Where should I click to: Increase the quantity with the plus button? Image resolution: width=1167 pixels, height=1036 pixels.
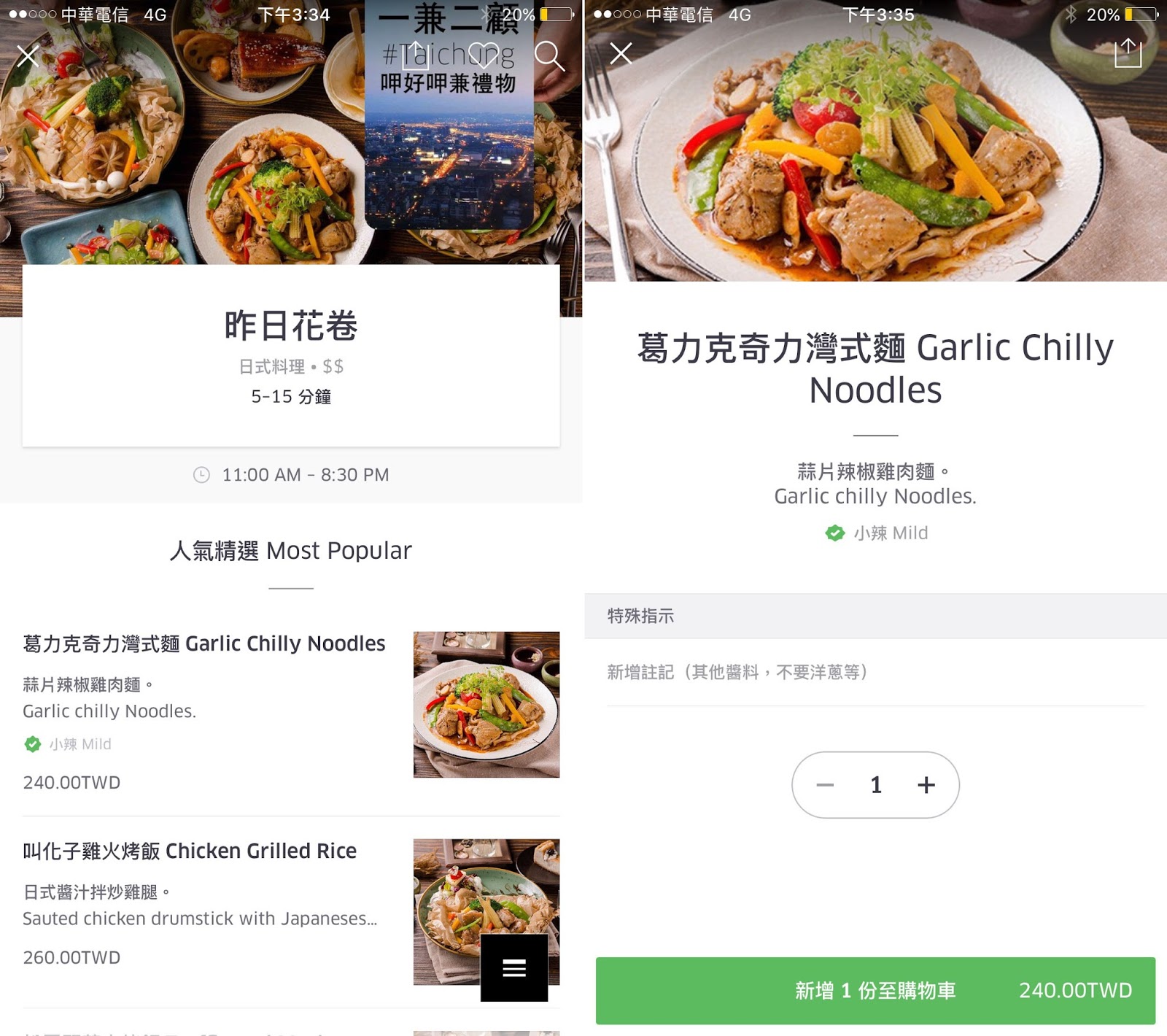926,785
